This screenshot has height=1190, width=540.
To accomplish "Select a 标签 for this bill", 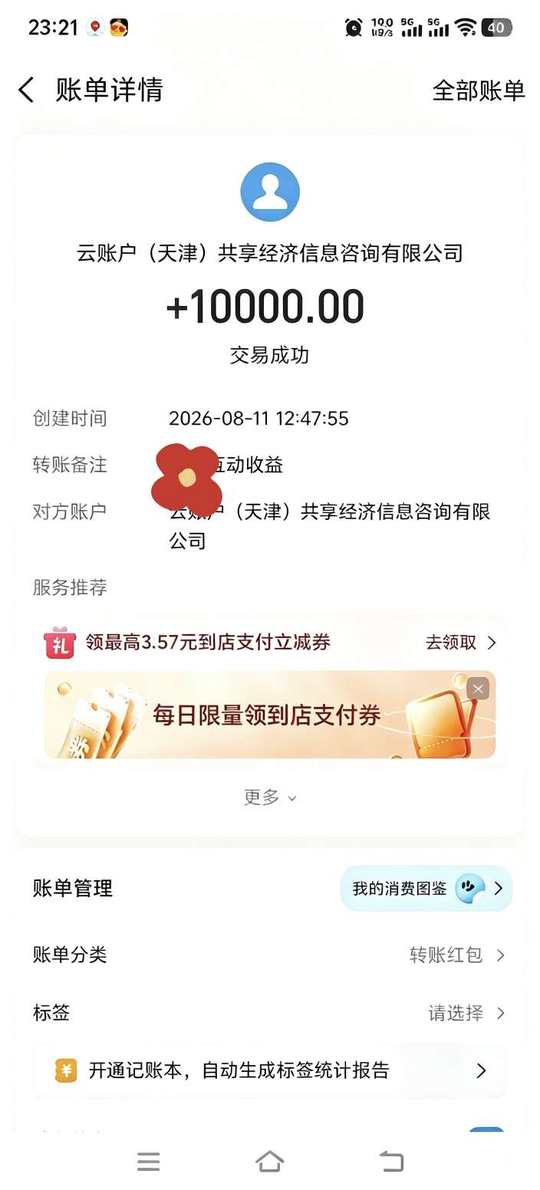I will (x=269, y=1012).
